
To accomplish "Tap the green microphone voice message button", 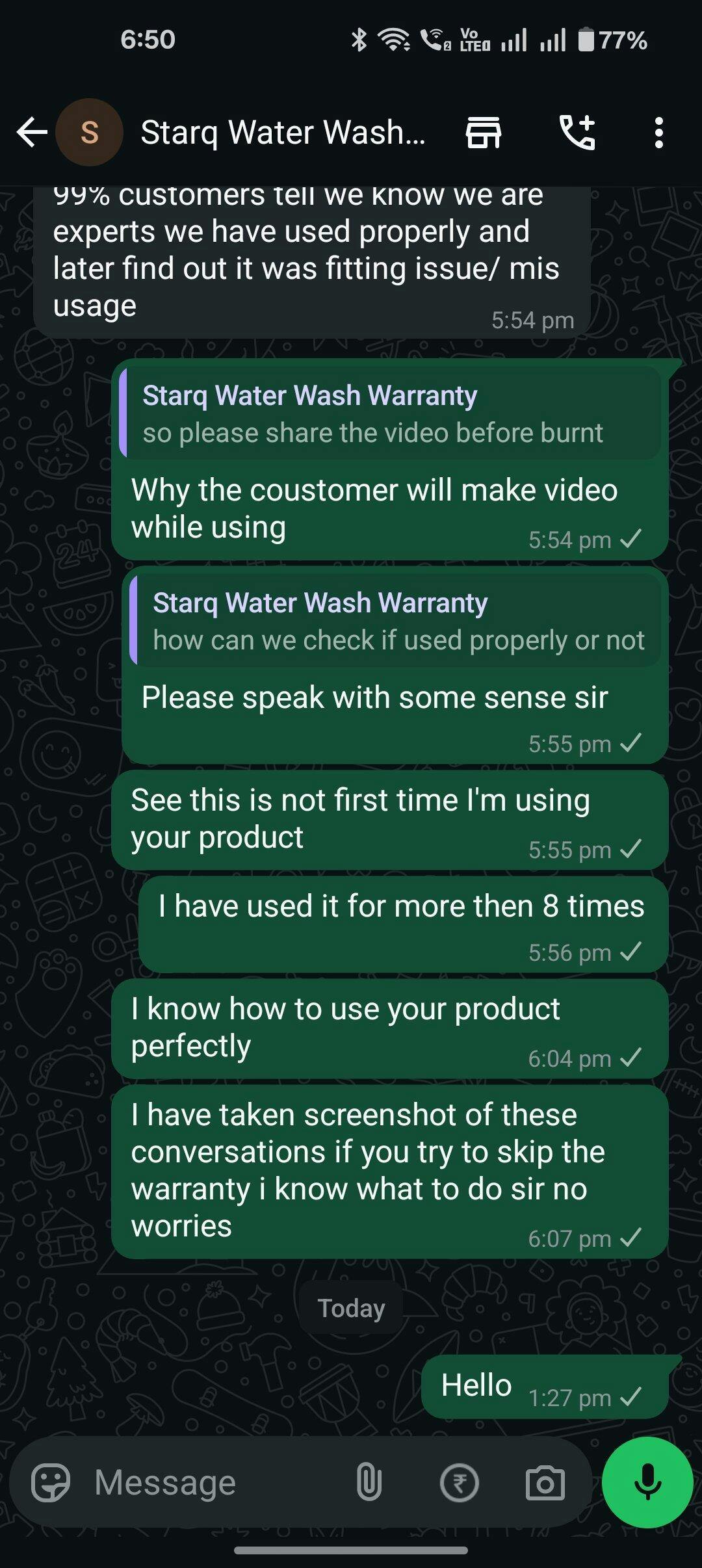I will tap(647, 1482).
